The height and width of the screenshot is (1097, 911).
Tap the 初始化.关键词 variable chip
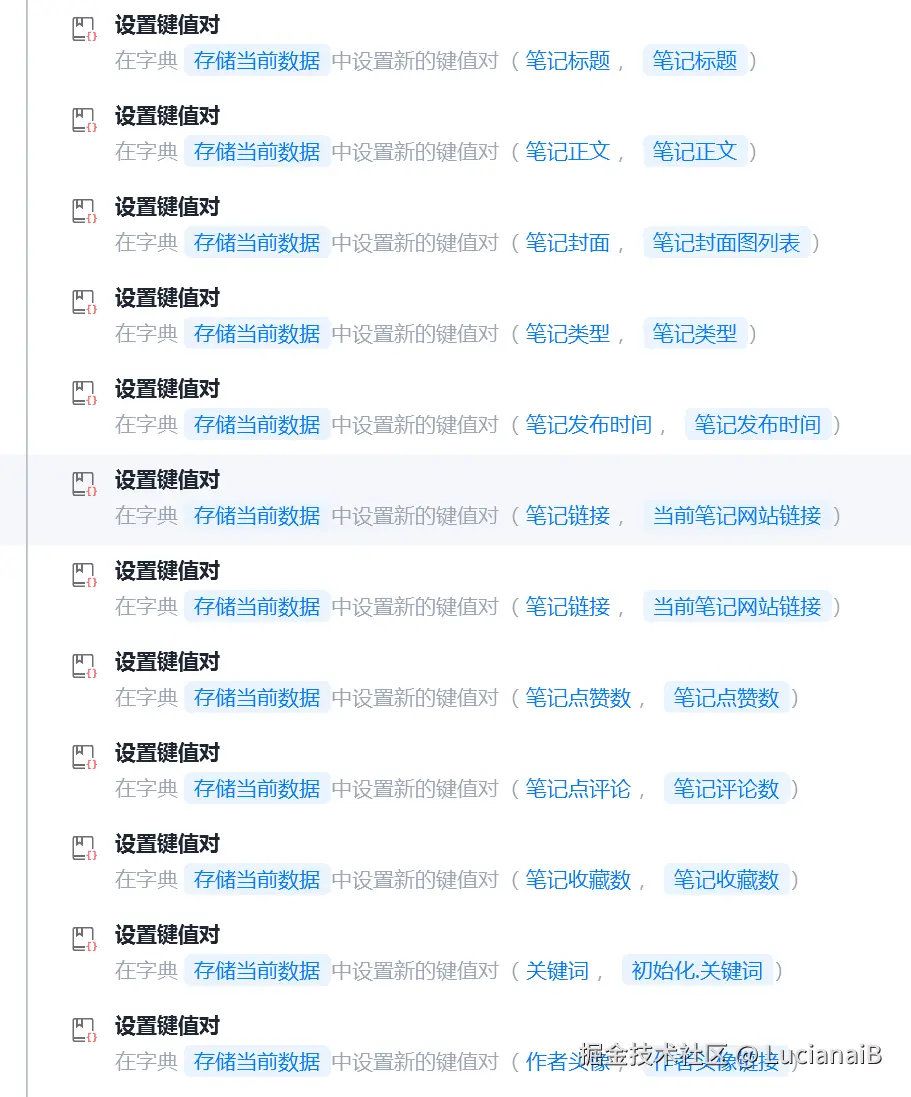point(697,971)
